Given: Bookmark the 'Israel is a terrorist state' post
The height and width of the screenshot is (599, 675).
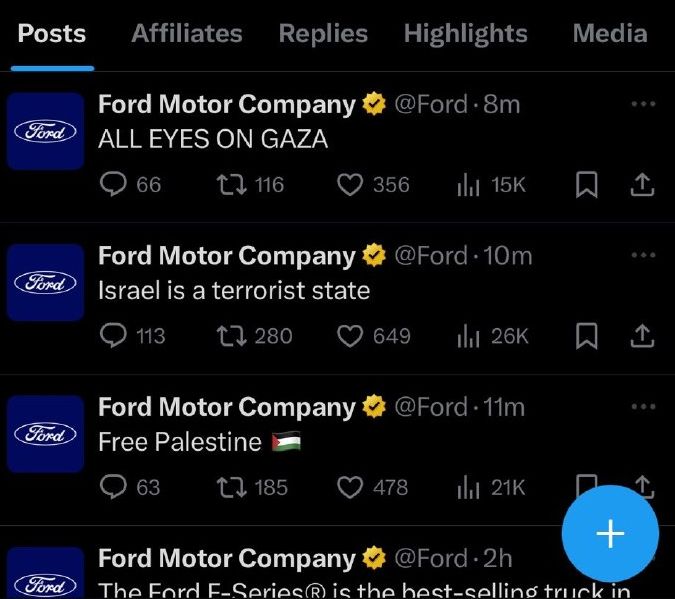Looking at the screenshot, I should coord(588,336).
